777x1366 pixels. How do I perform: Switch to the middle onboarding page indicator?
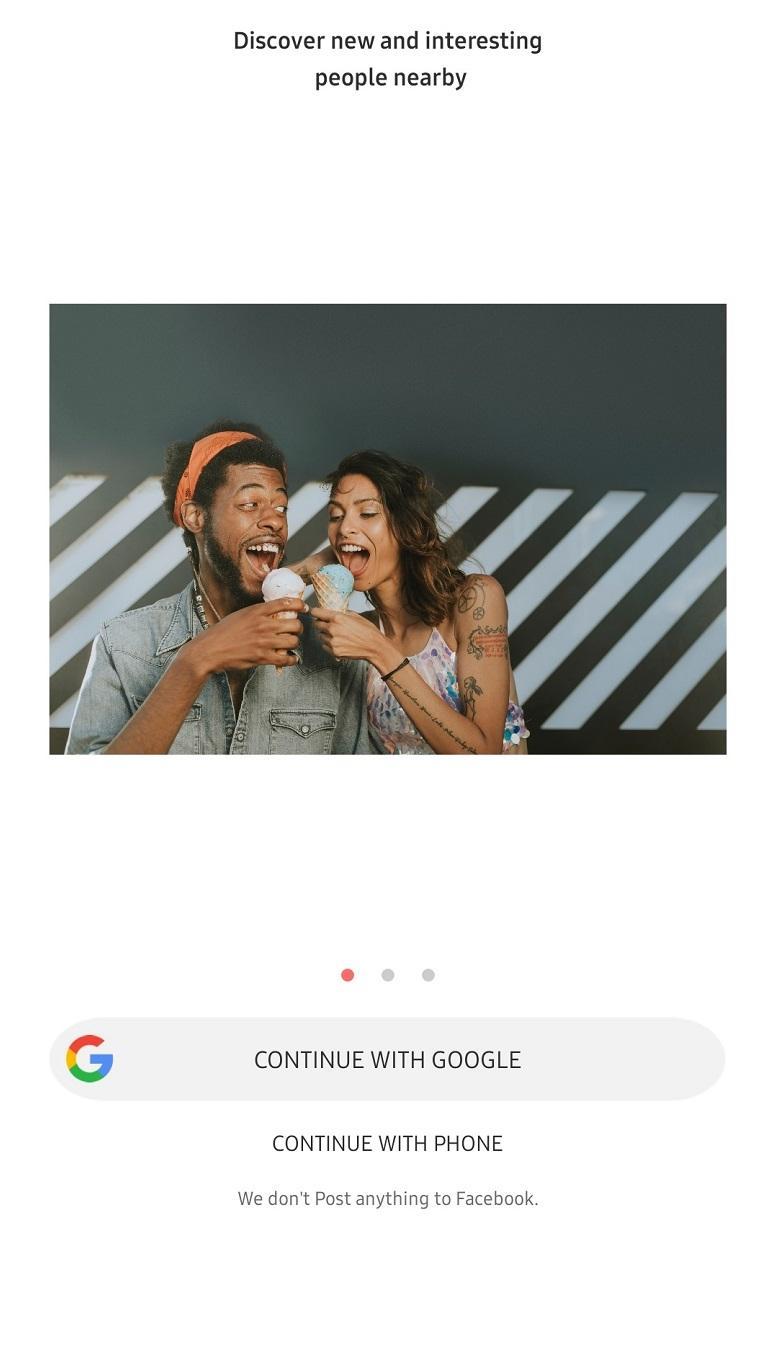387,974
